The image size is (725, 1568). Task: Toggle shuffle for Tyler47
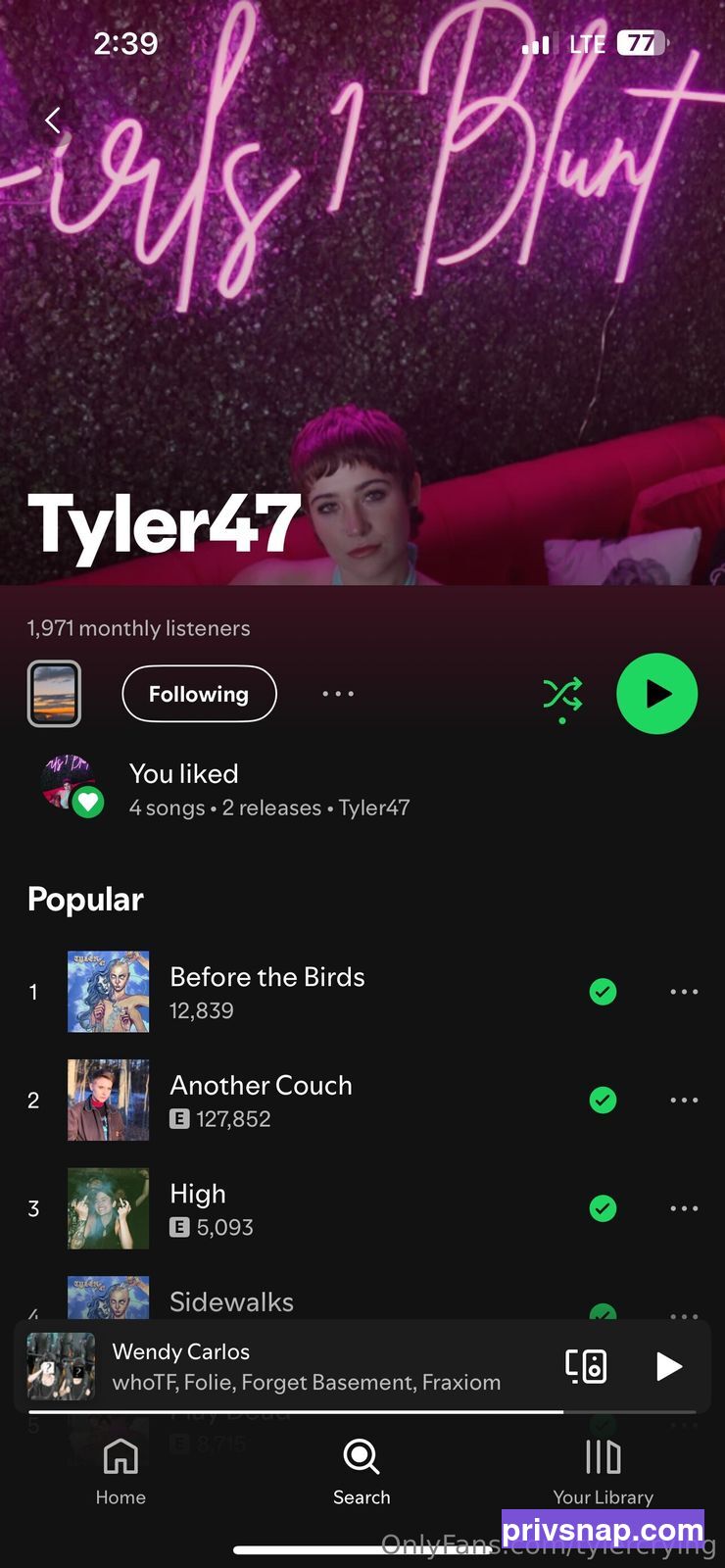pos(562,696)
